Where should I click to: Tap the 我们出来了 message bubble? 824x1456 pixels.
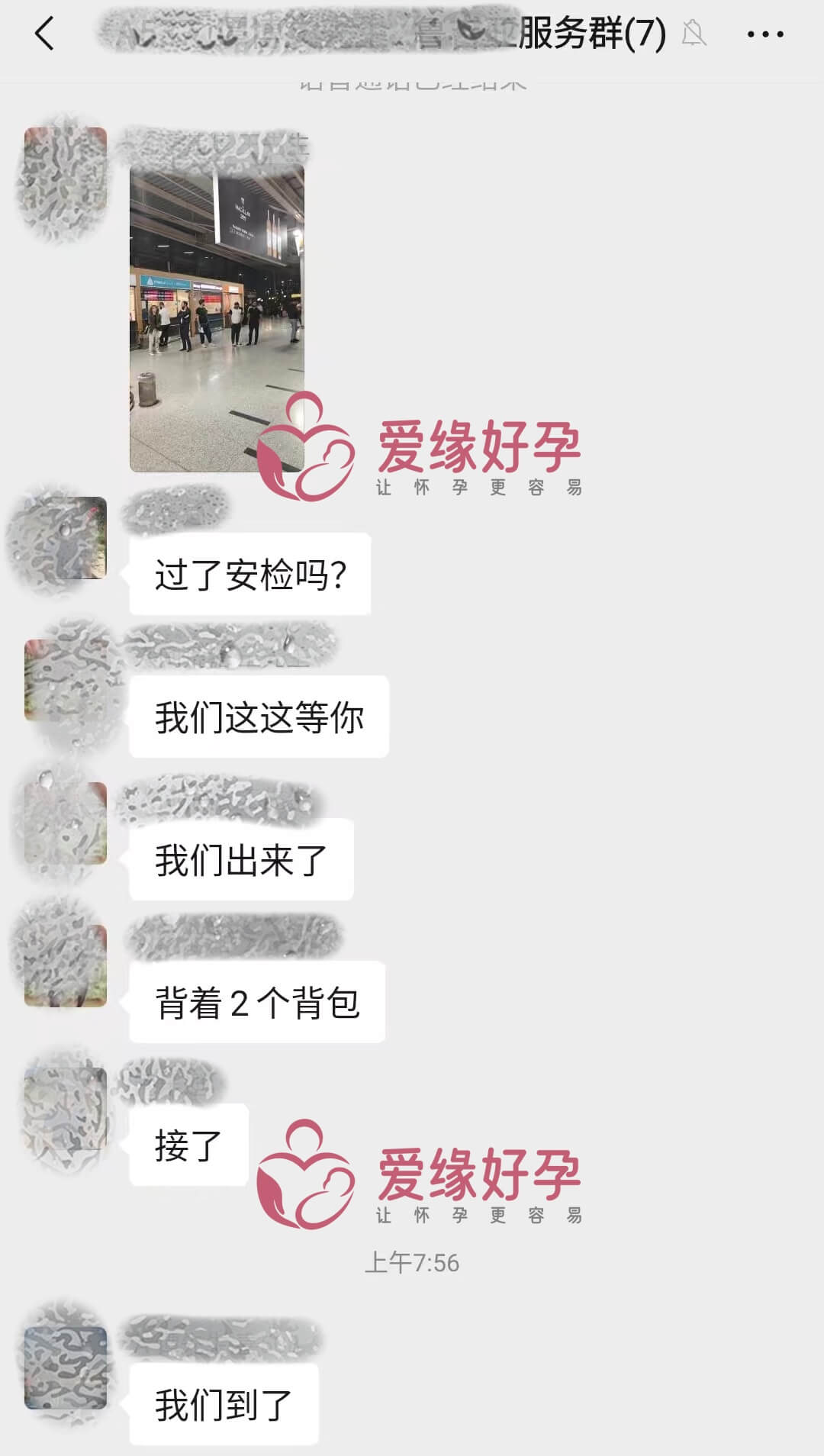(x=244, y=861)
